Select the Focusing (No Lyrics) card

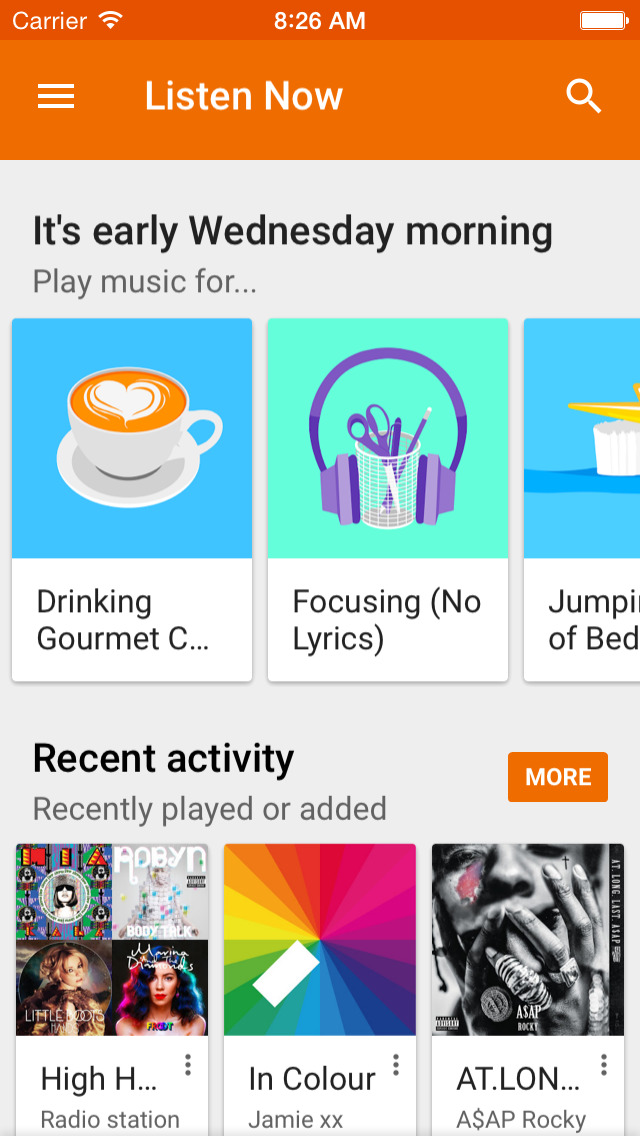pos(388,499)
